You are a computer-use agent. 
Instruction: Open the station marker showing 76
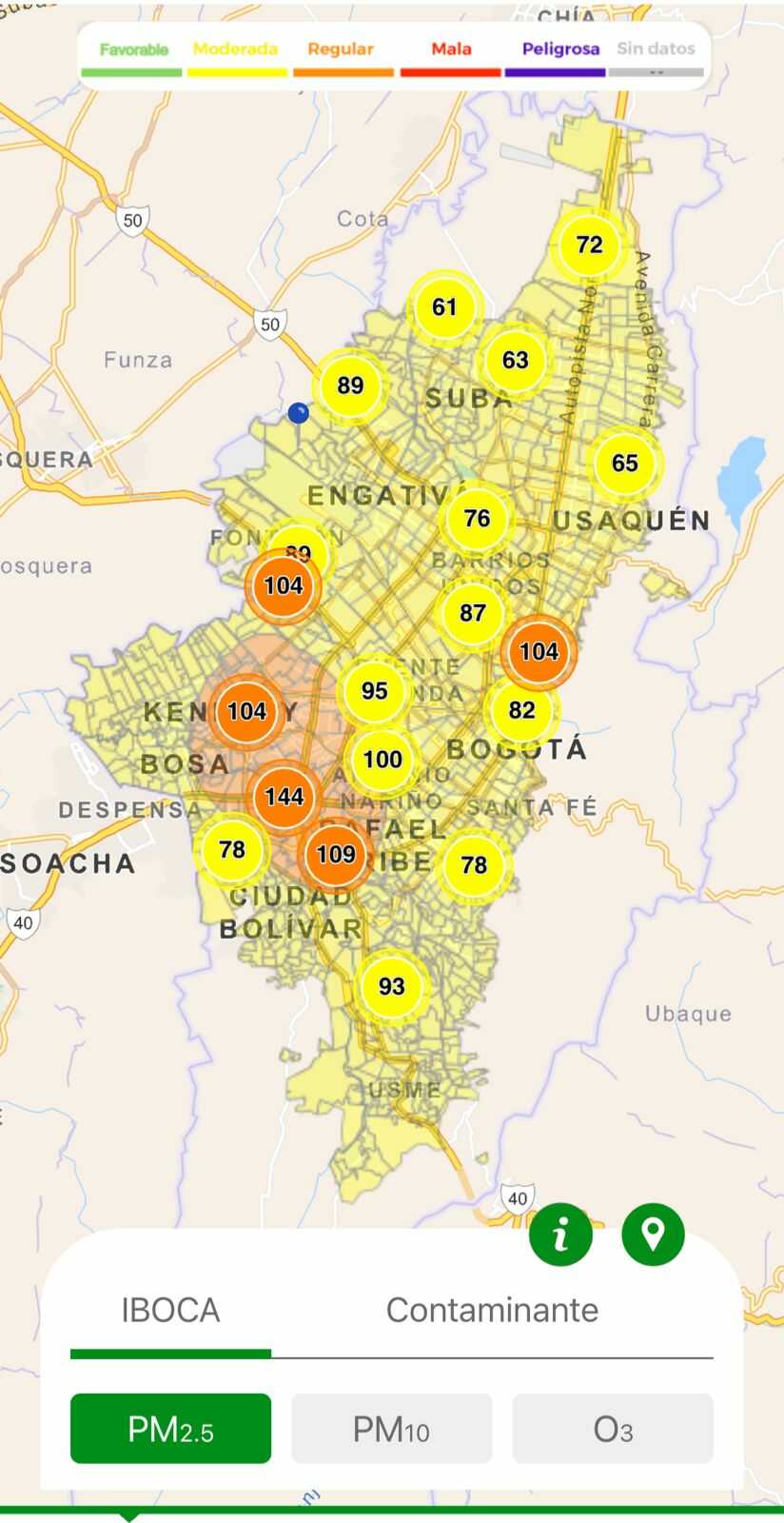477,519
